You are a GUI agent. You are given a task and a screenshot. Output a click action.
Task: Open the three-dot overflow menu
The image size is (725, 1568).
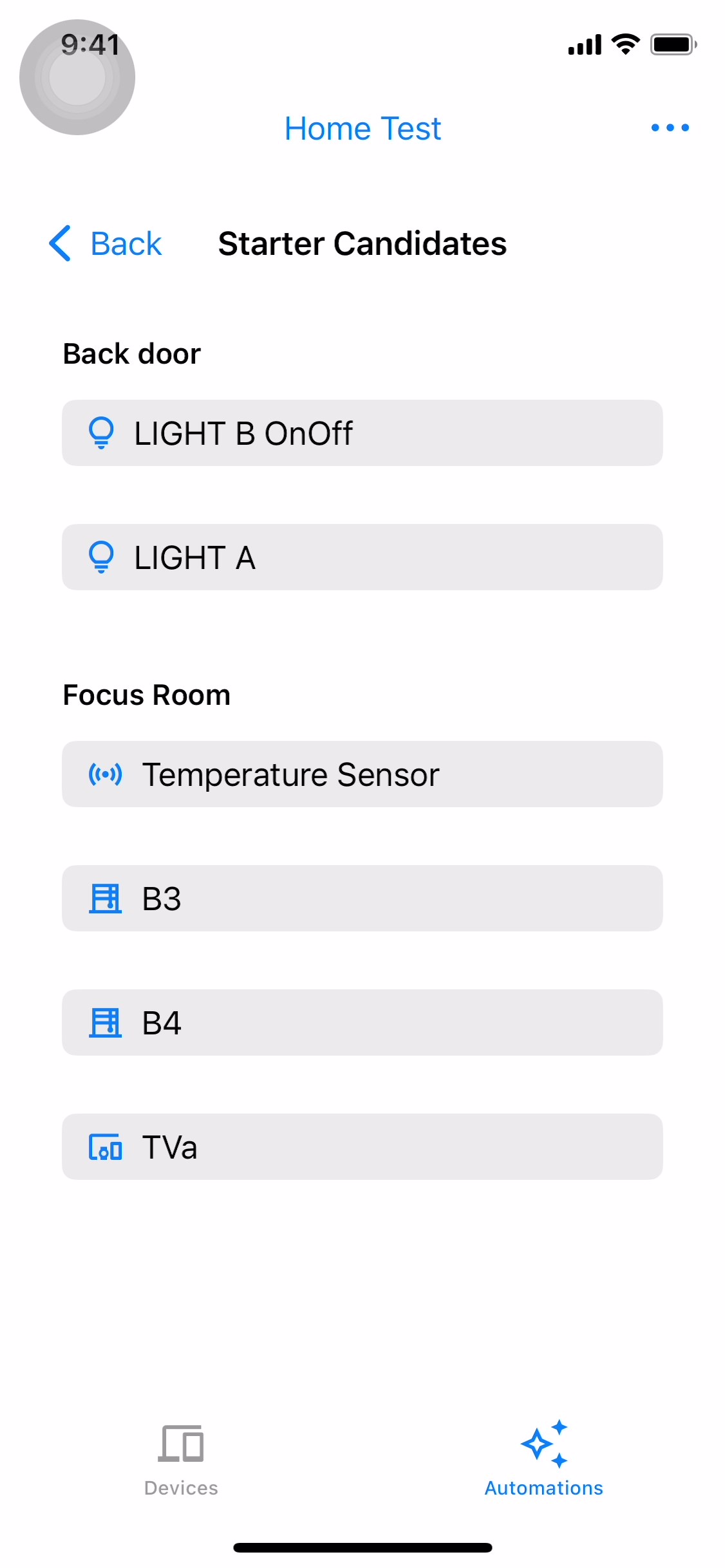670,128
